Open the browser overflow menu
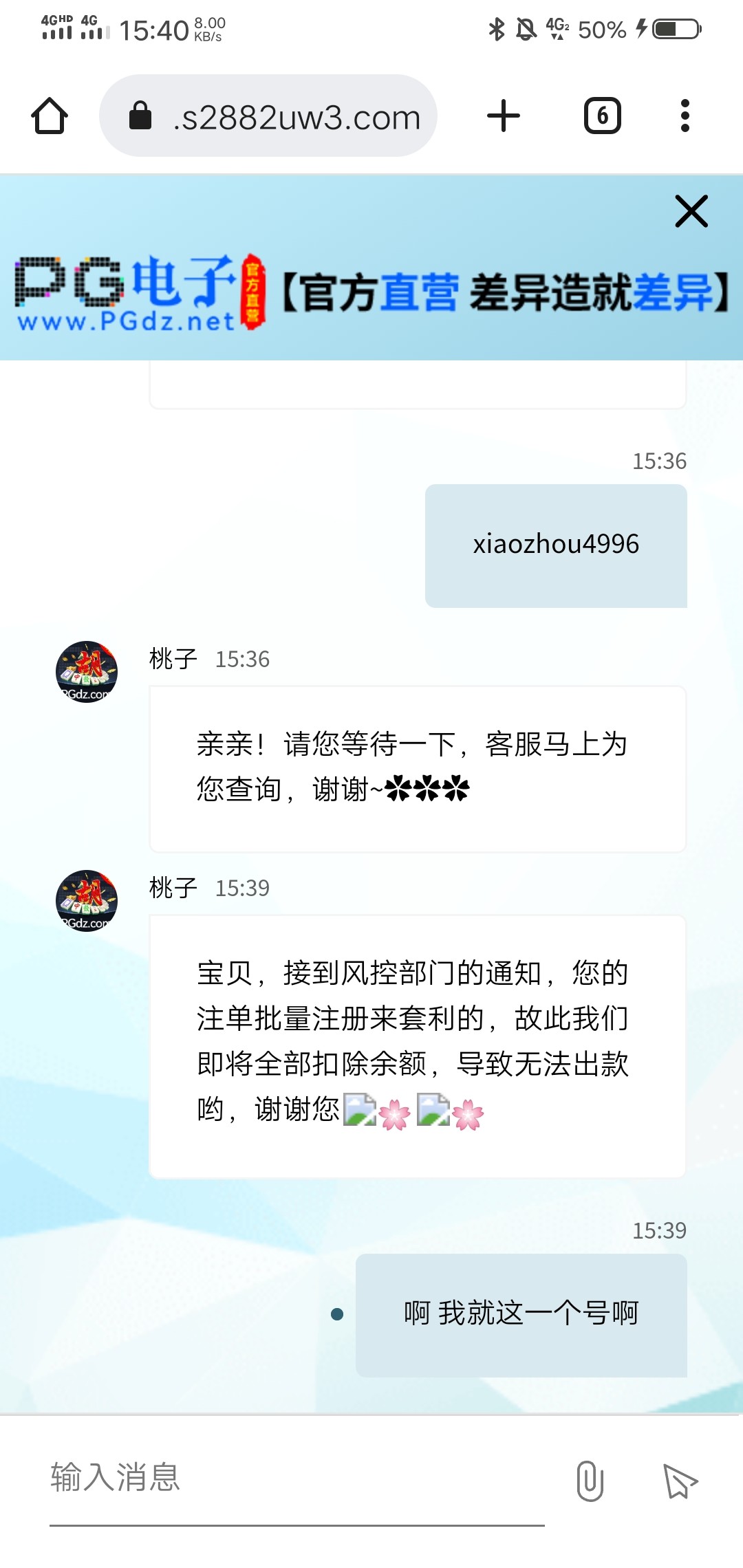Viewport: 743px width, 1568px height. point(685,116)
